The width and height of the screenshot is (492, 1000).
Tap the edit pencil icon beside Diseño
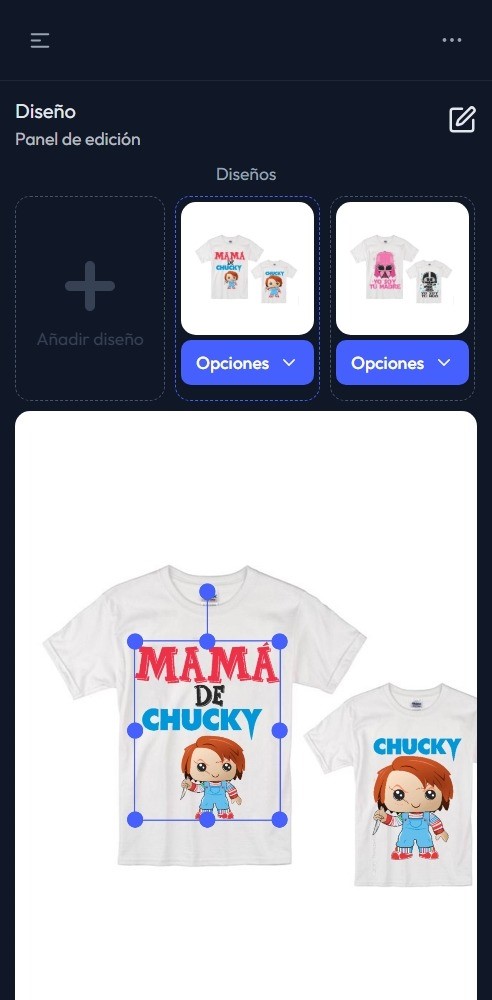tap(462, 120)
